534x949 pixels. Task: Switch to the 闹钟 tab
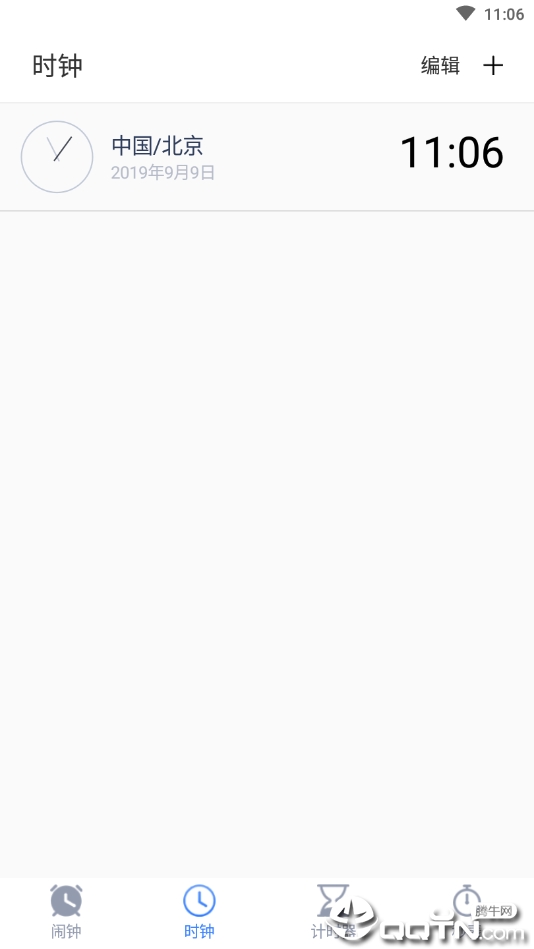coord(67,911)
